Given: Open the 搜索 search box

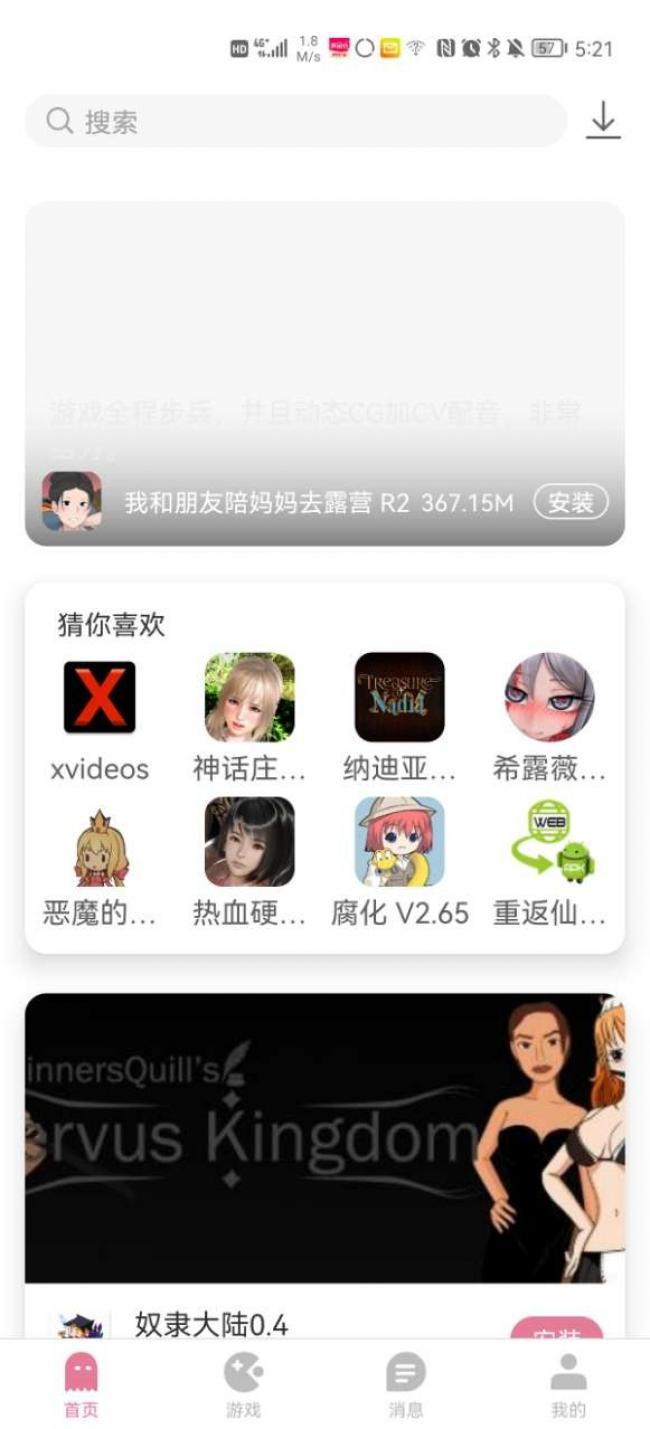Looking at the screenshot, I should click(x=295, y=122).
